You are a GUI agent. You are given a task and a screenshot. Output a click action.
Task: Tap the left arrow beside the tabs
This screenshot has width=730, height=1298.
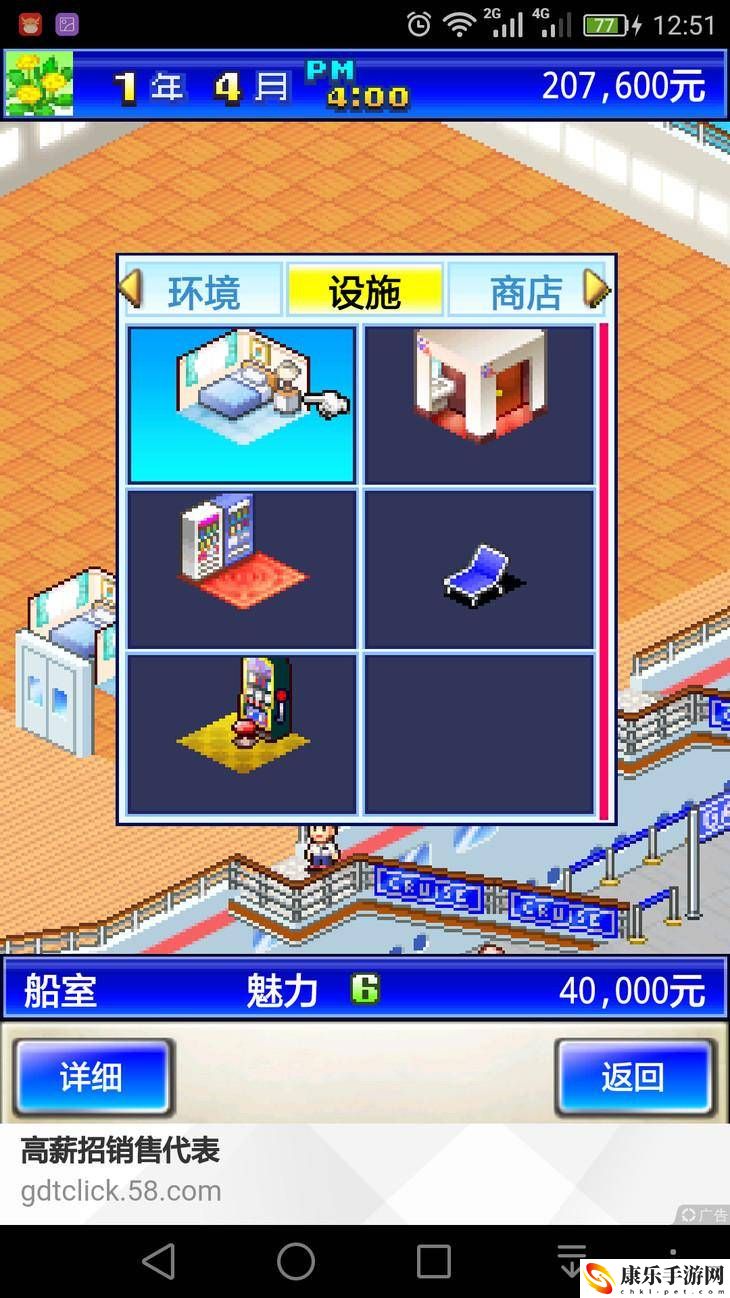[x=130, y=290]
